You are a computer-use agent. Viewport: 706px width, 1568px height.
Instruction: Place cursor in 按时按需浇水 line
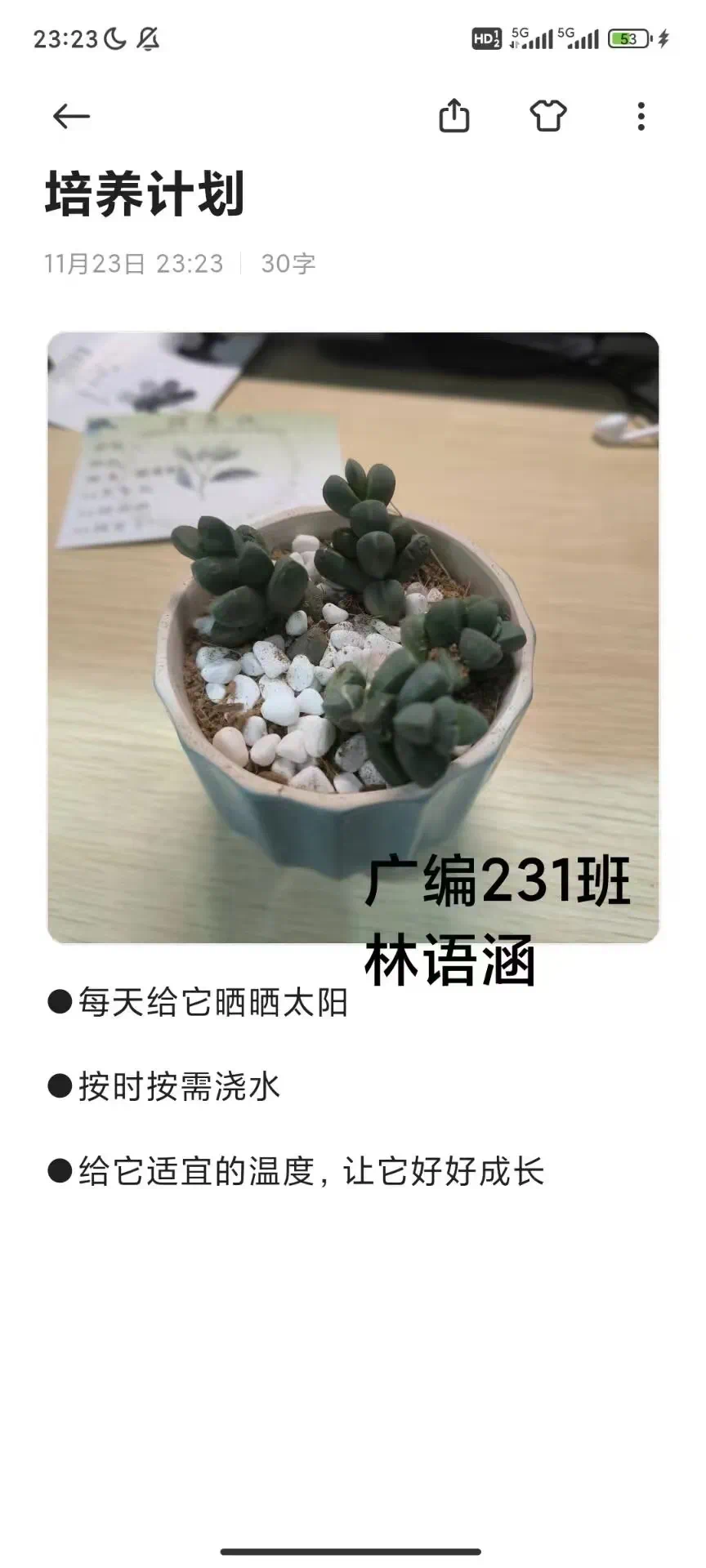click(x=180, y=1087)
